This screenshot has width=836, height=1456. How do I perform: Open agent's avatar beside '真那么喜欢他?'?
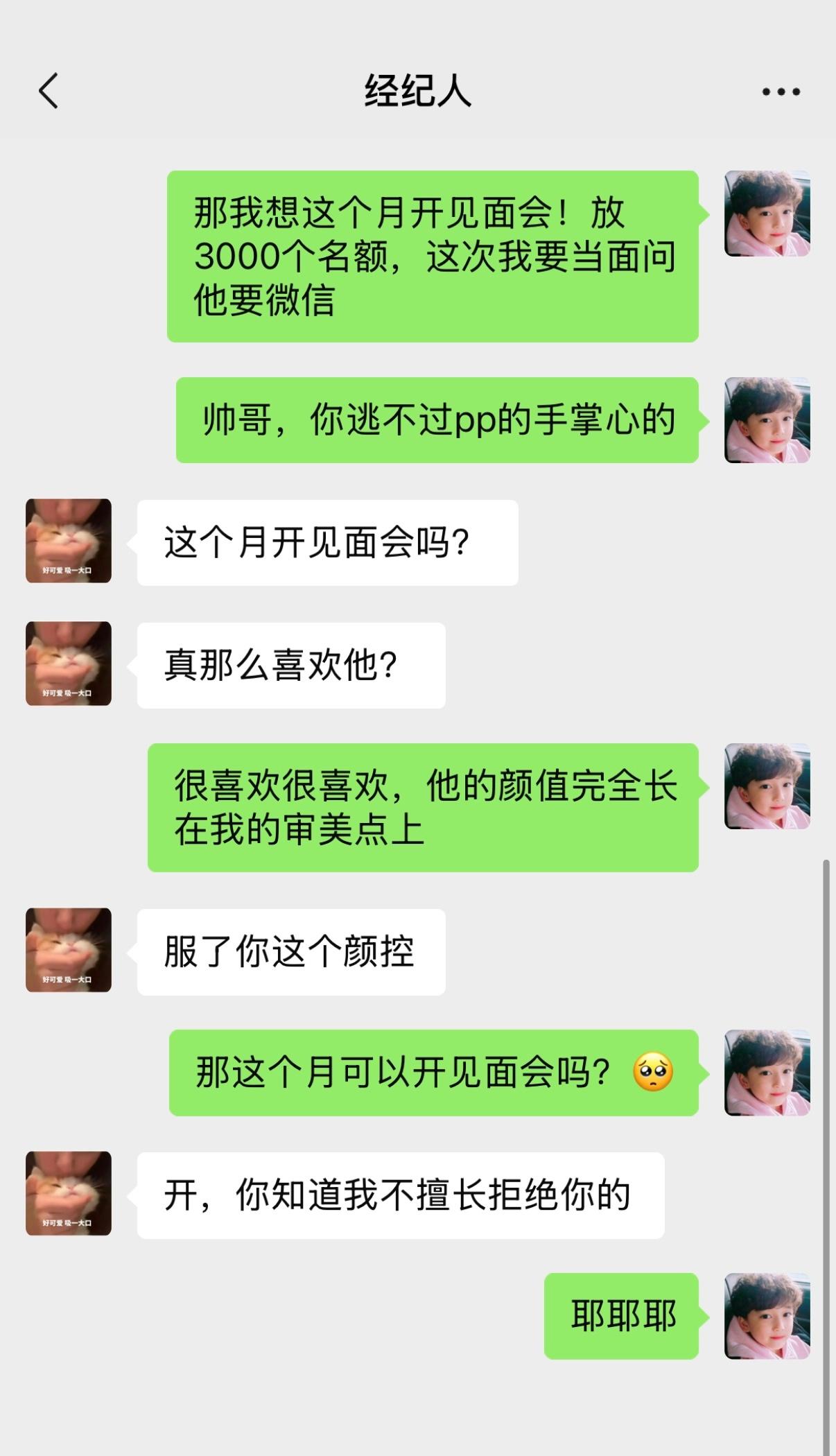point(69,664)
